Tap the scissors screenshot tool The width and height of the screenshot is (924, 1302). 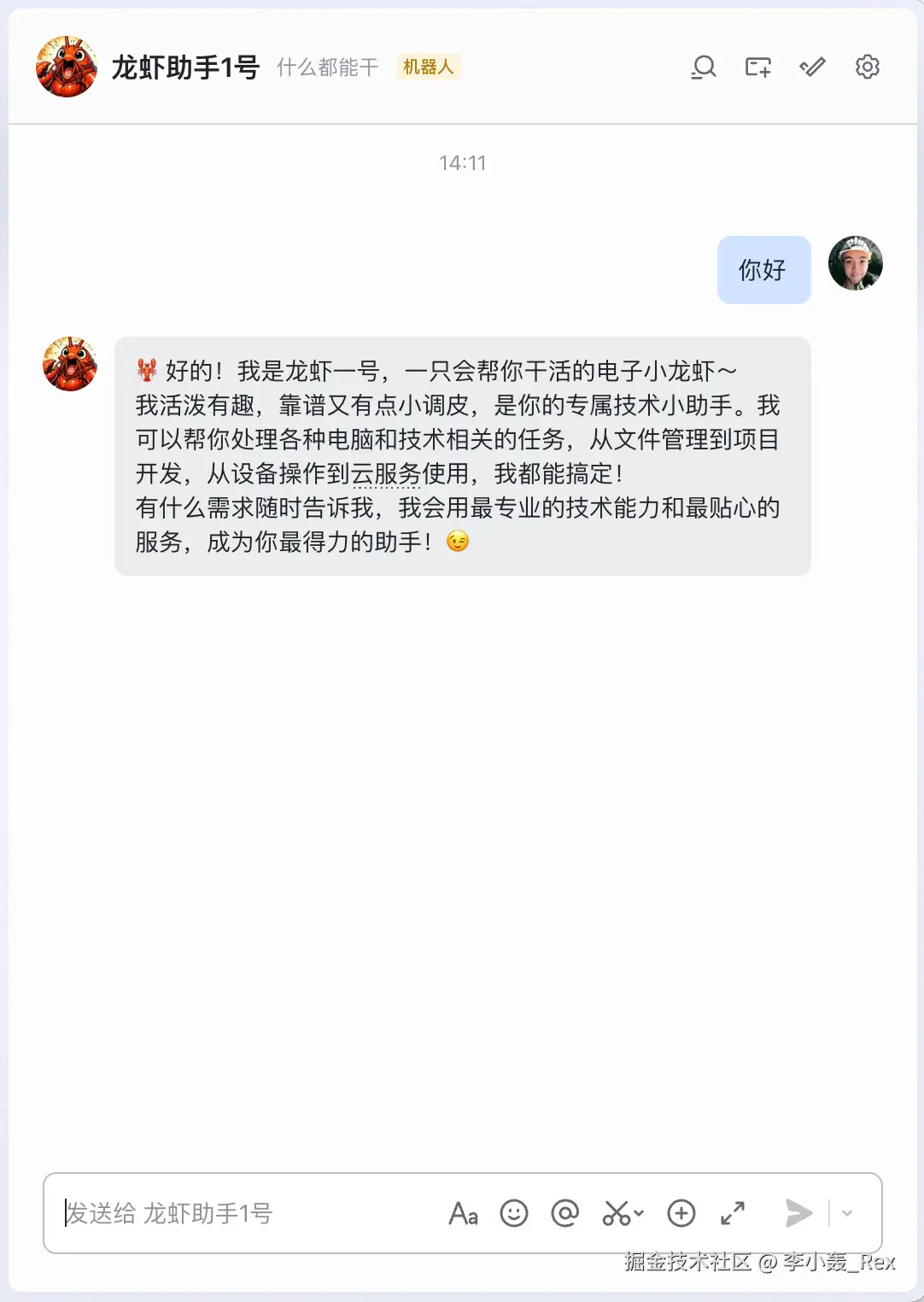tap(617, 1213)
